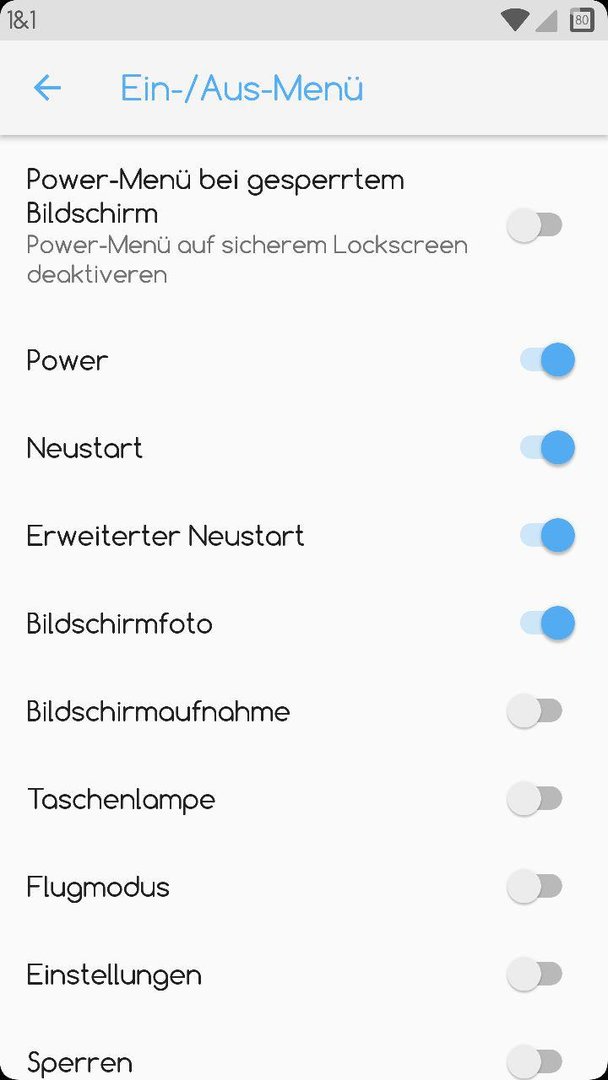
Task: Toggle Einstellungen on
Action: (x=536, y=975)
